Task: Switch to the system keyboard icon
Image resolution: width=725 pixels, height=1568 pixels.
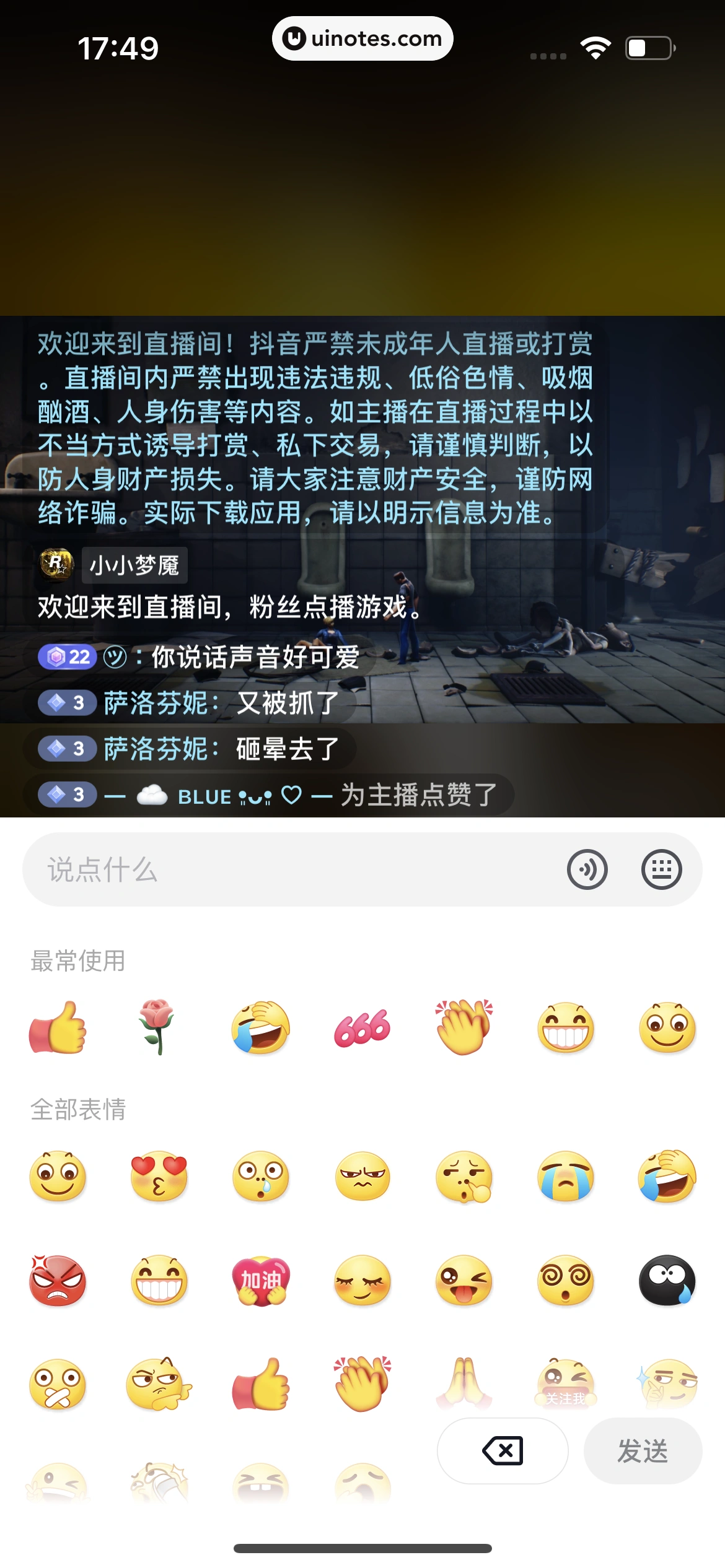Action: (661, 869)
